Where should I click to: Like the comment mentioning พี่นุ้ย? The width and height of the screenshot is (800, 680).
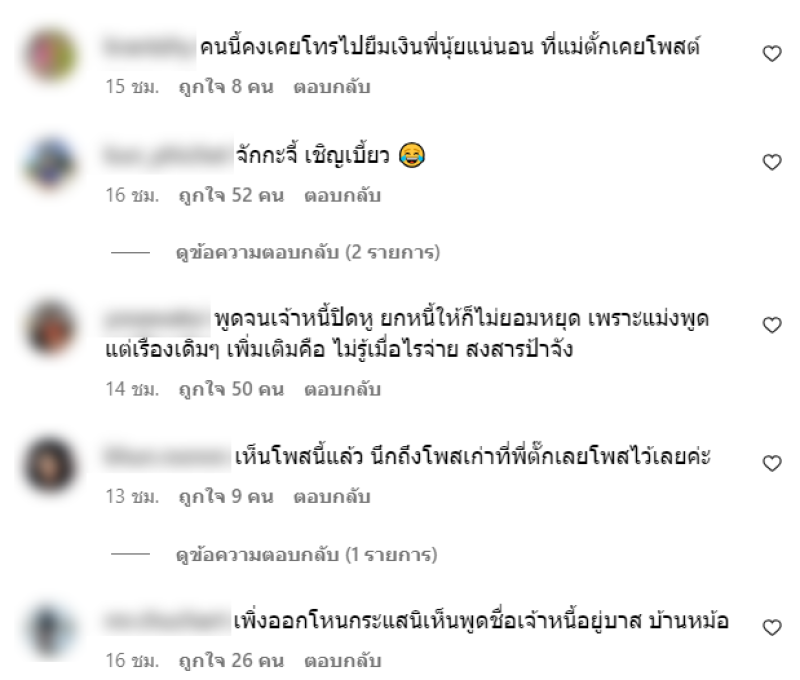pyautogui.click(x=771, y=54)
